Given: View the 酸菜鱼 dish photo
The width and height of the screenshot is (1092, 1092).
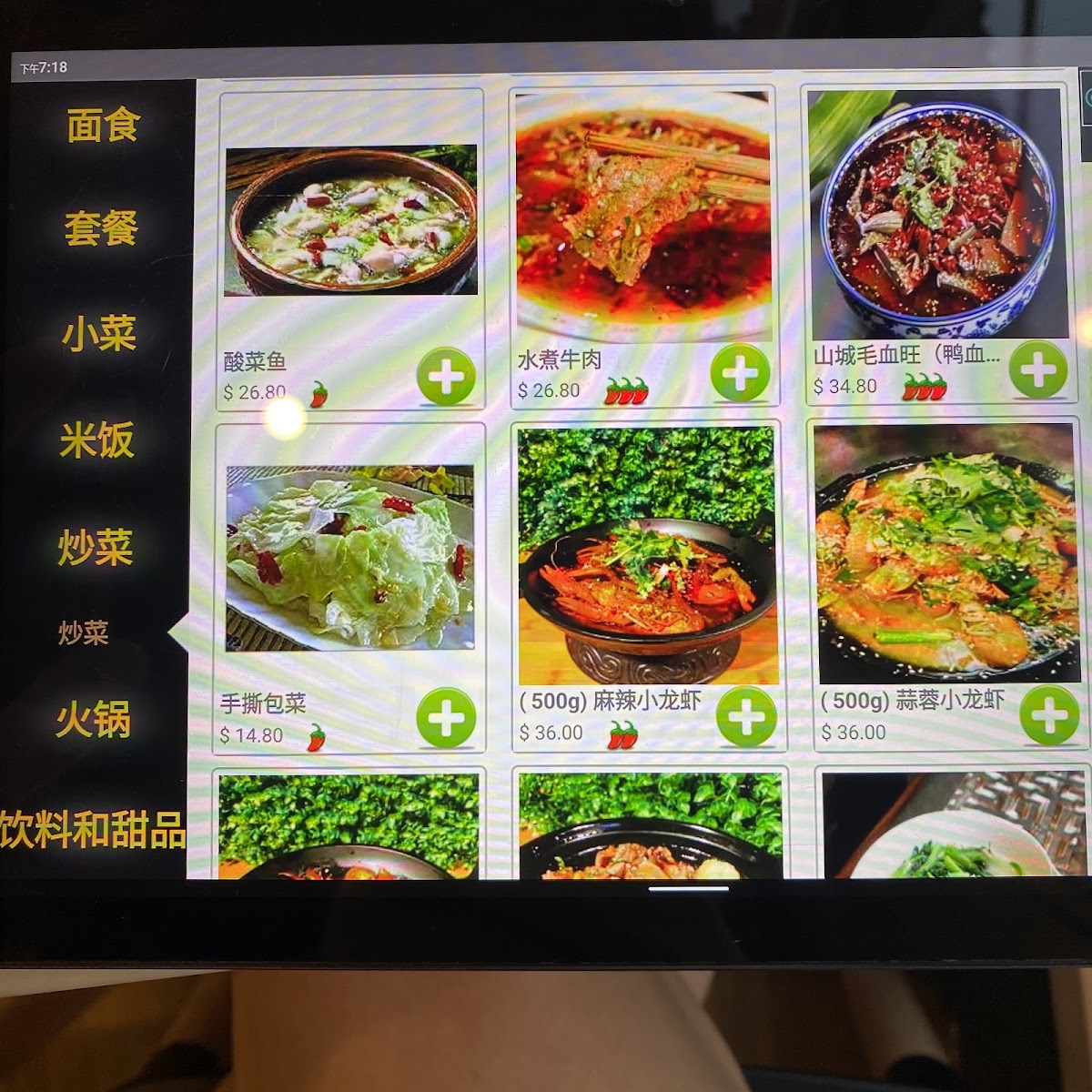Looking at the screenshot, I should pos(350,219).
